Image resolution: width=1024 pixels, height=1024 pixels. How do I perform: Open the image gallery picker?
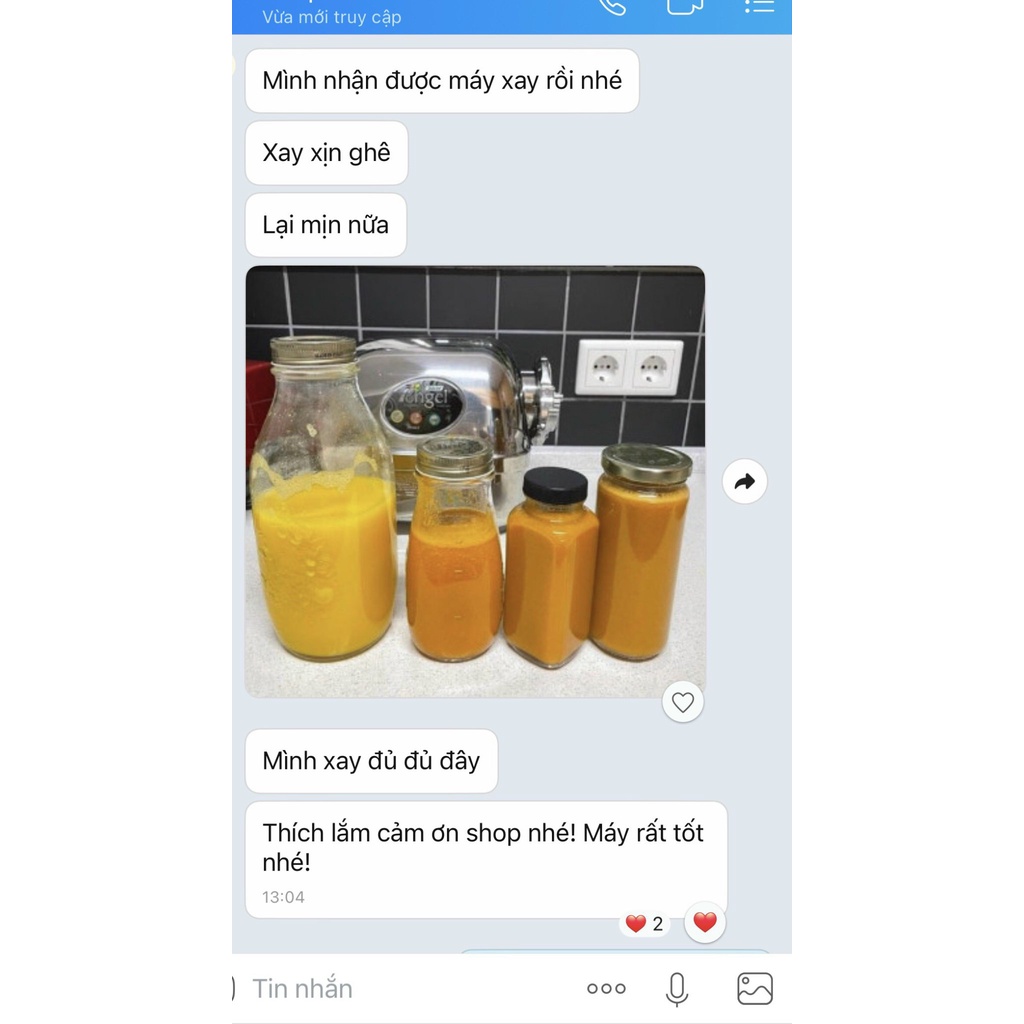(755, 989)
